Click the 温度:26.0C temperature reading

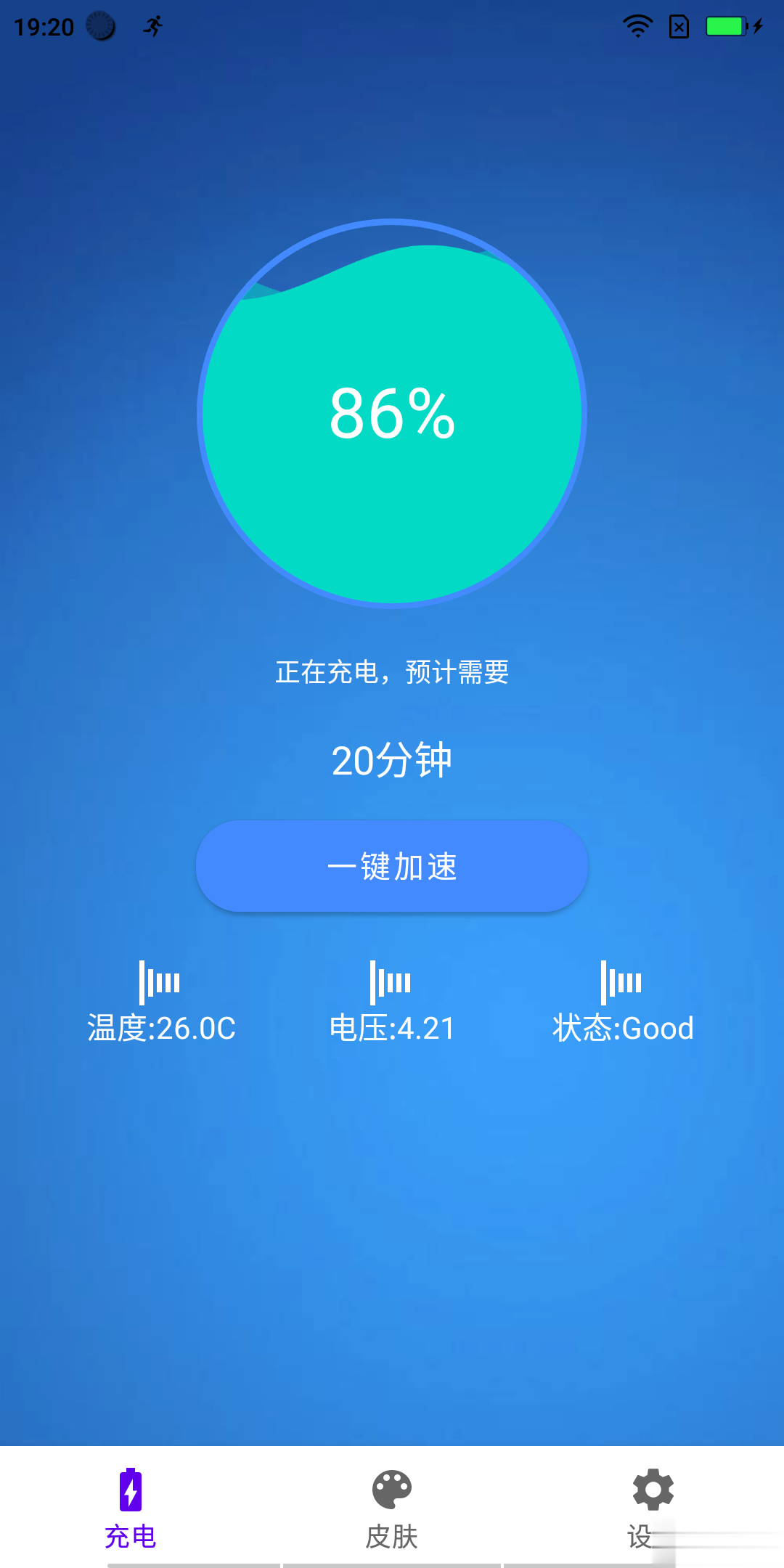tap(160, 1027)
